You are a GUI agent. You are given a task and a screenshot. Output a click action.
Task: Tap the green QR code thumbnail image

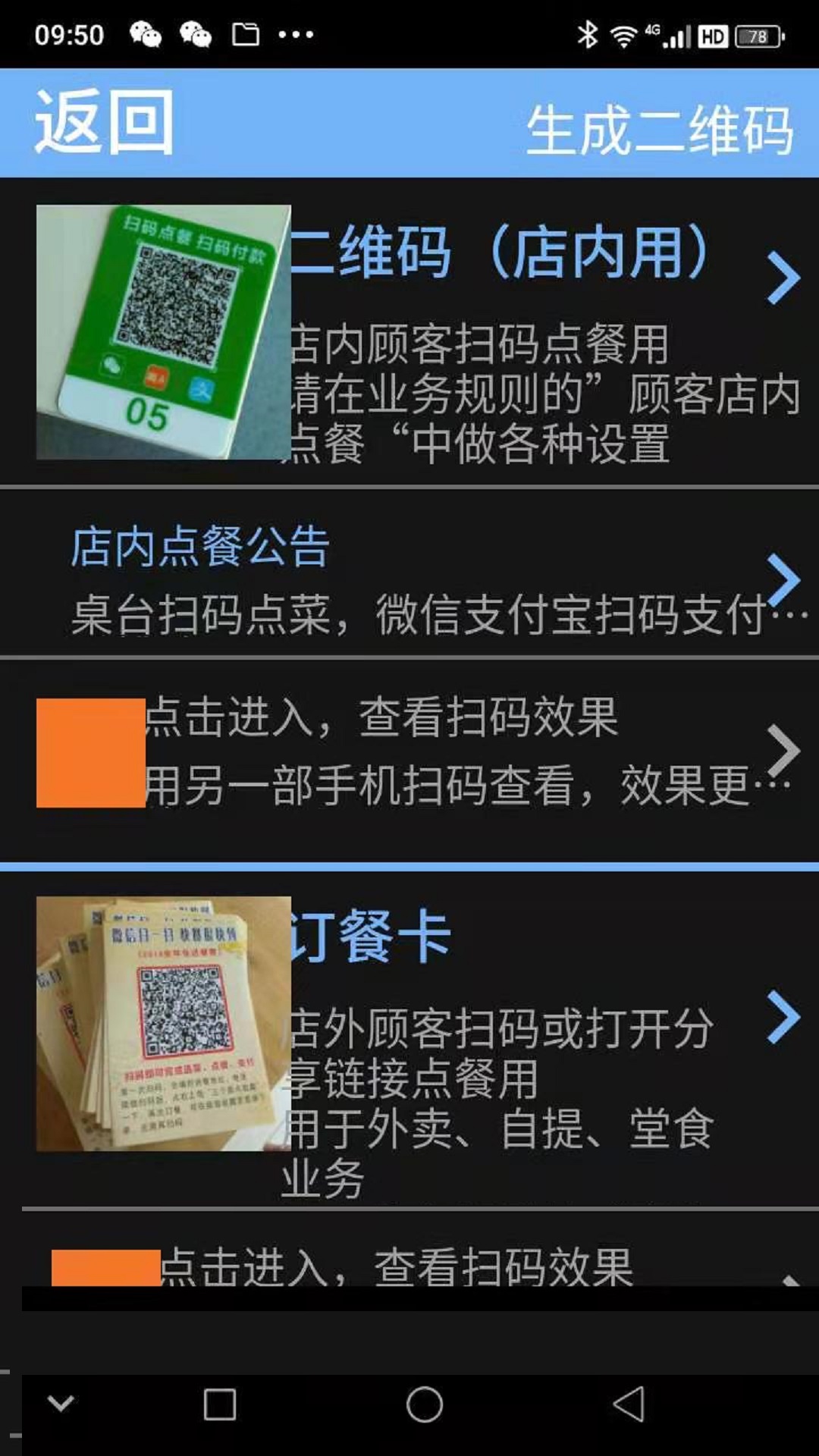(163, 334)
